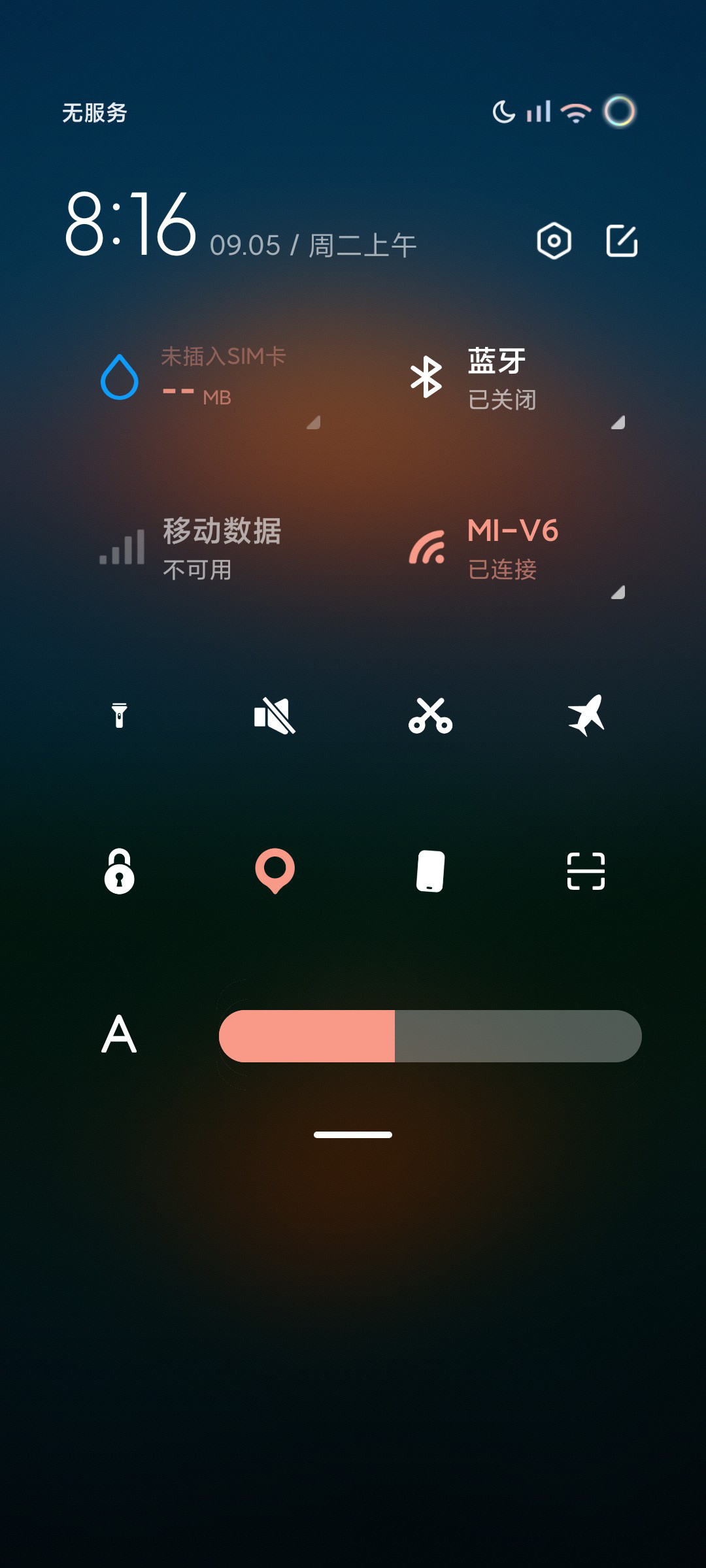Tap the handle bar below brightness
The height and width of the screenshot is (1568, 706).
tap(353, 1135)
